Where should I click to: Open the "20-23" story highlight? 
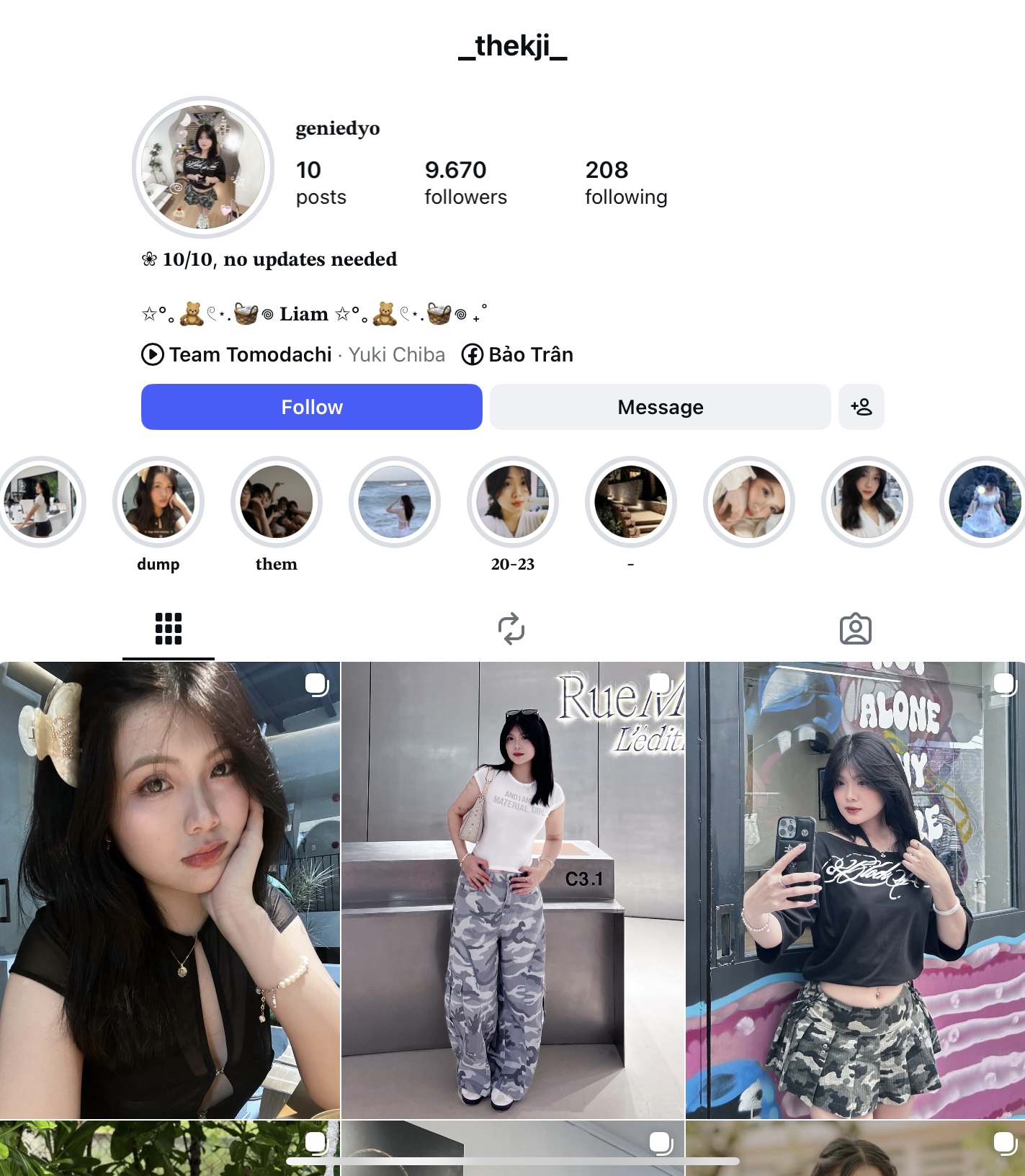[x=512, y=502]
